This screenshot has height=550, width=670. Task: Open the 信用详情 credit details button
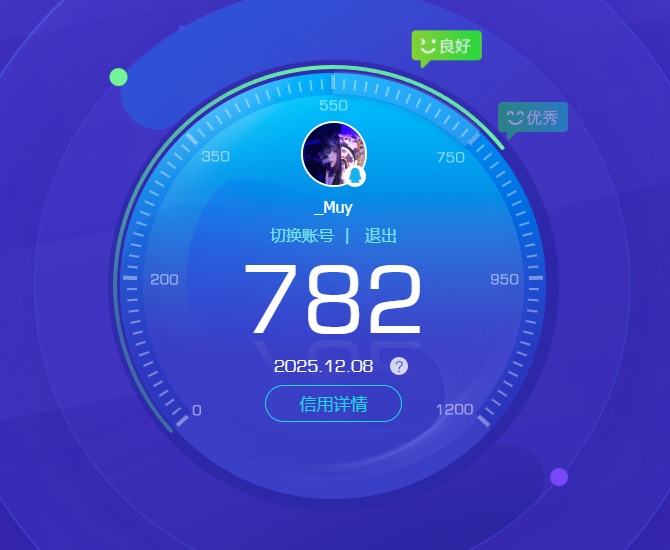click(333, 404)
